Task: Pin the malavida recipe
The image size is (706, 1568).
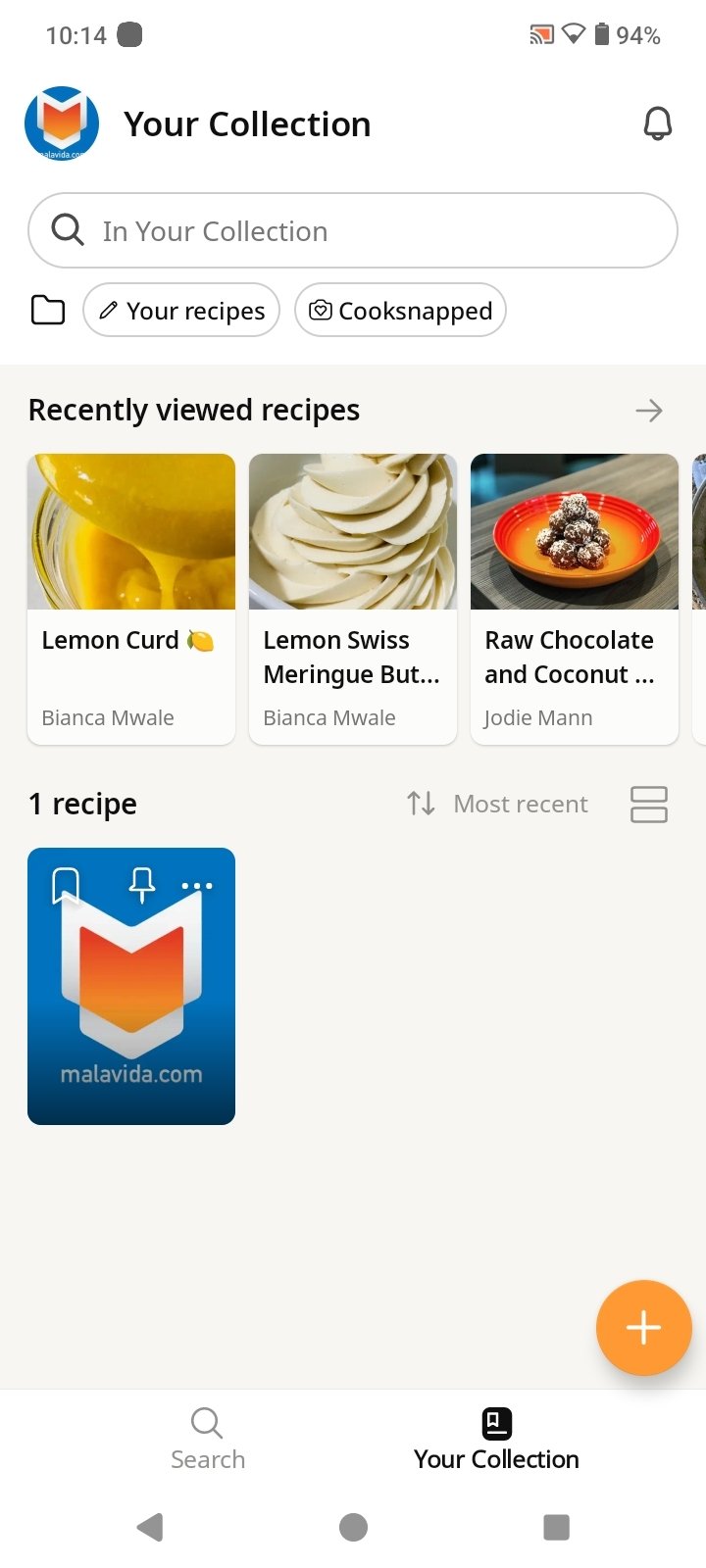Action: point(142,885)
